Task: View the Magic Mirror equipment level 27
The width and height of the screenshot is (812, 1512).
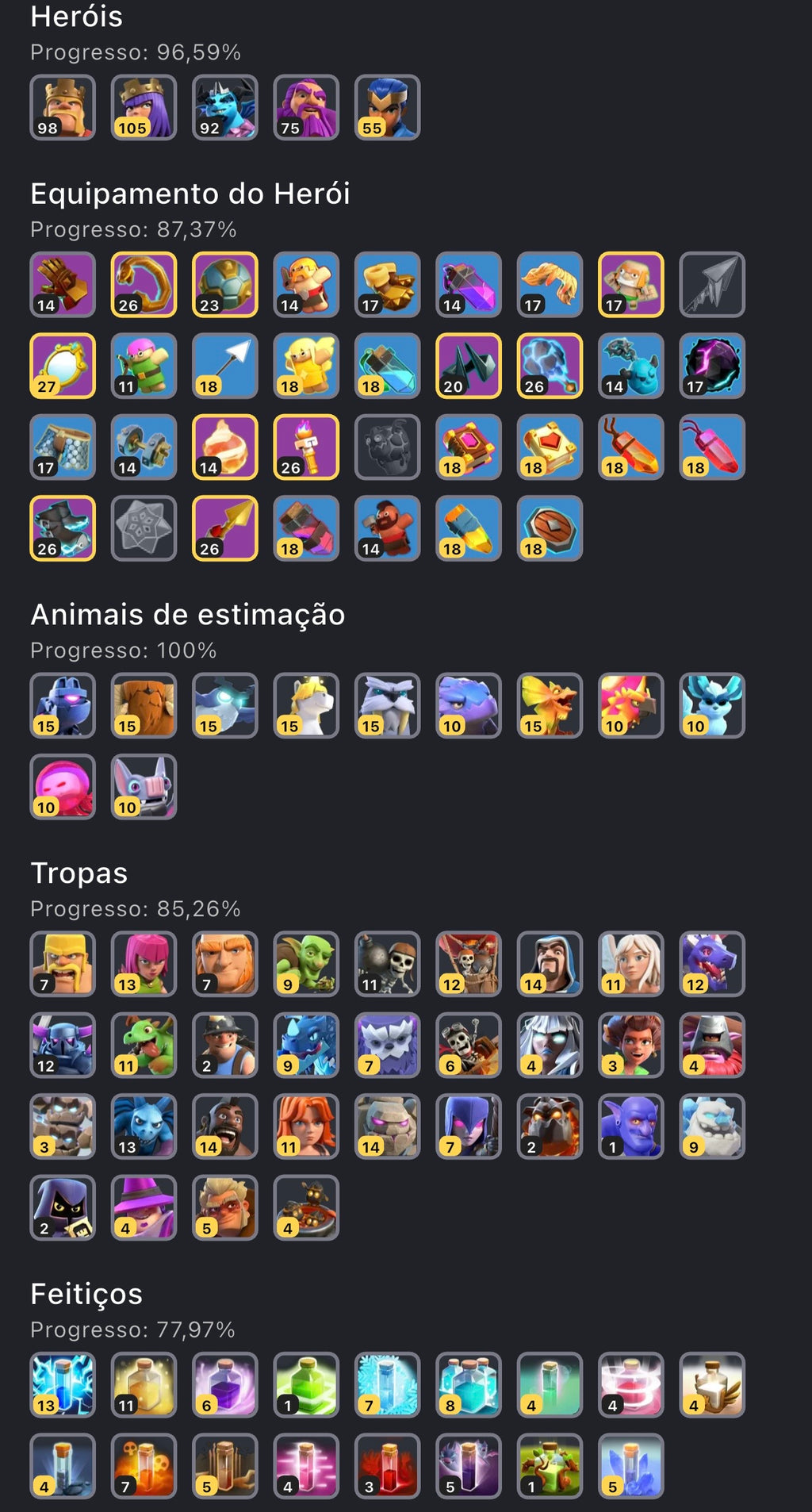Action: [63, 366]
